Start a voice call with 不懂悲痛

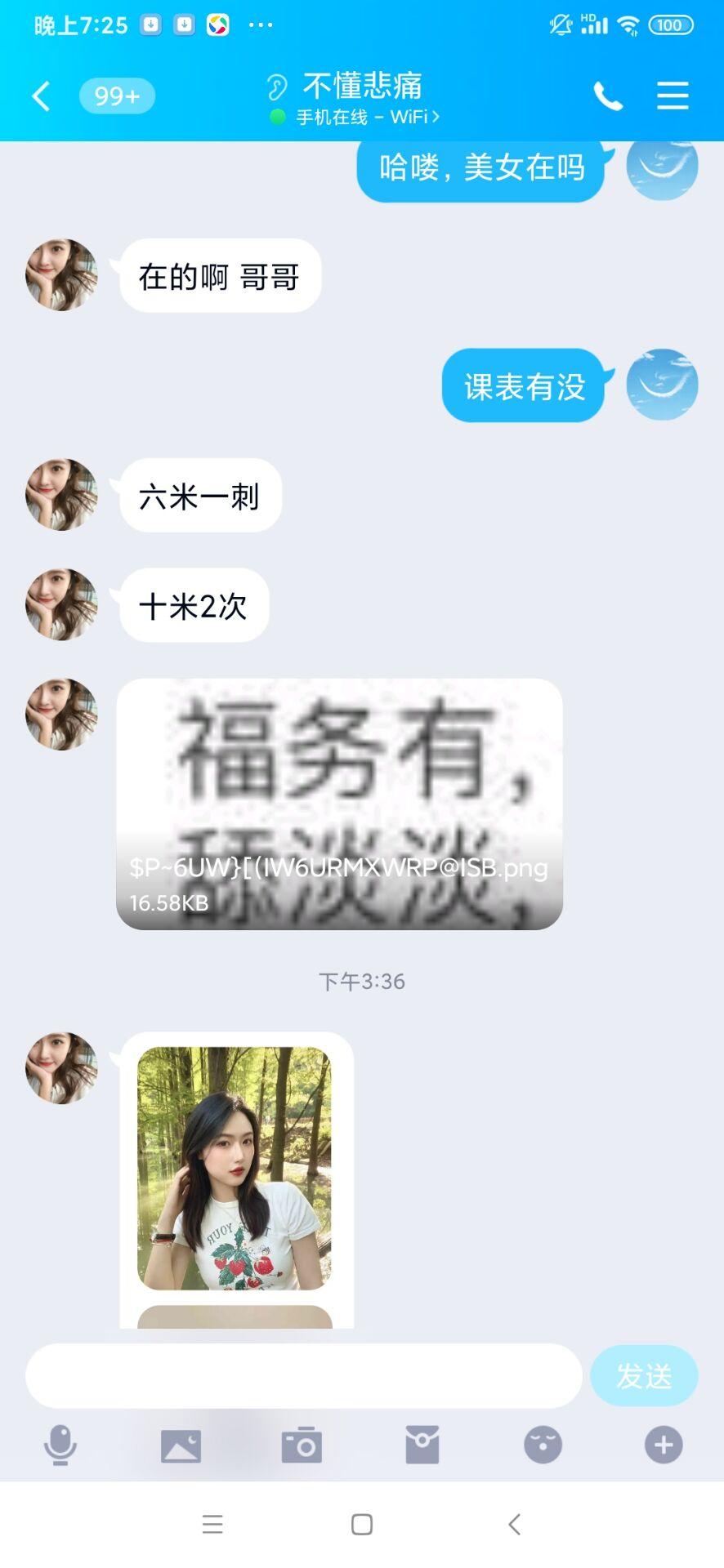tap(607, 96)
